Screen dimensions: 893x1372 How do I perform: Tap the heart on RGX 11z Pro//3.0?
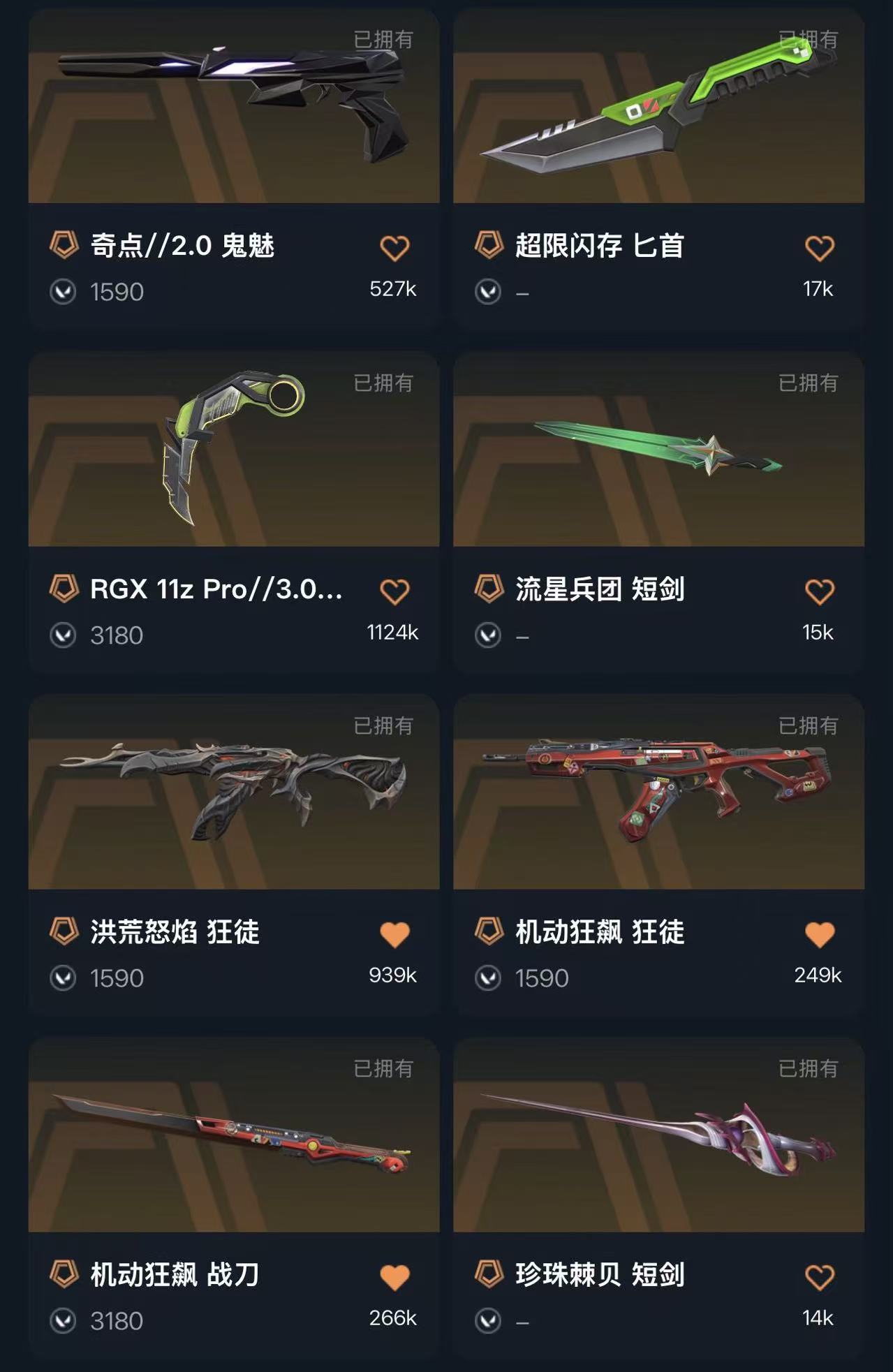point(394,591)
